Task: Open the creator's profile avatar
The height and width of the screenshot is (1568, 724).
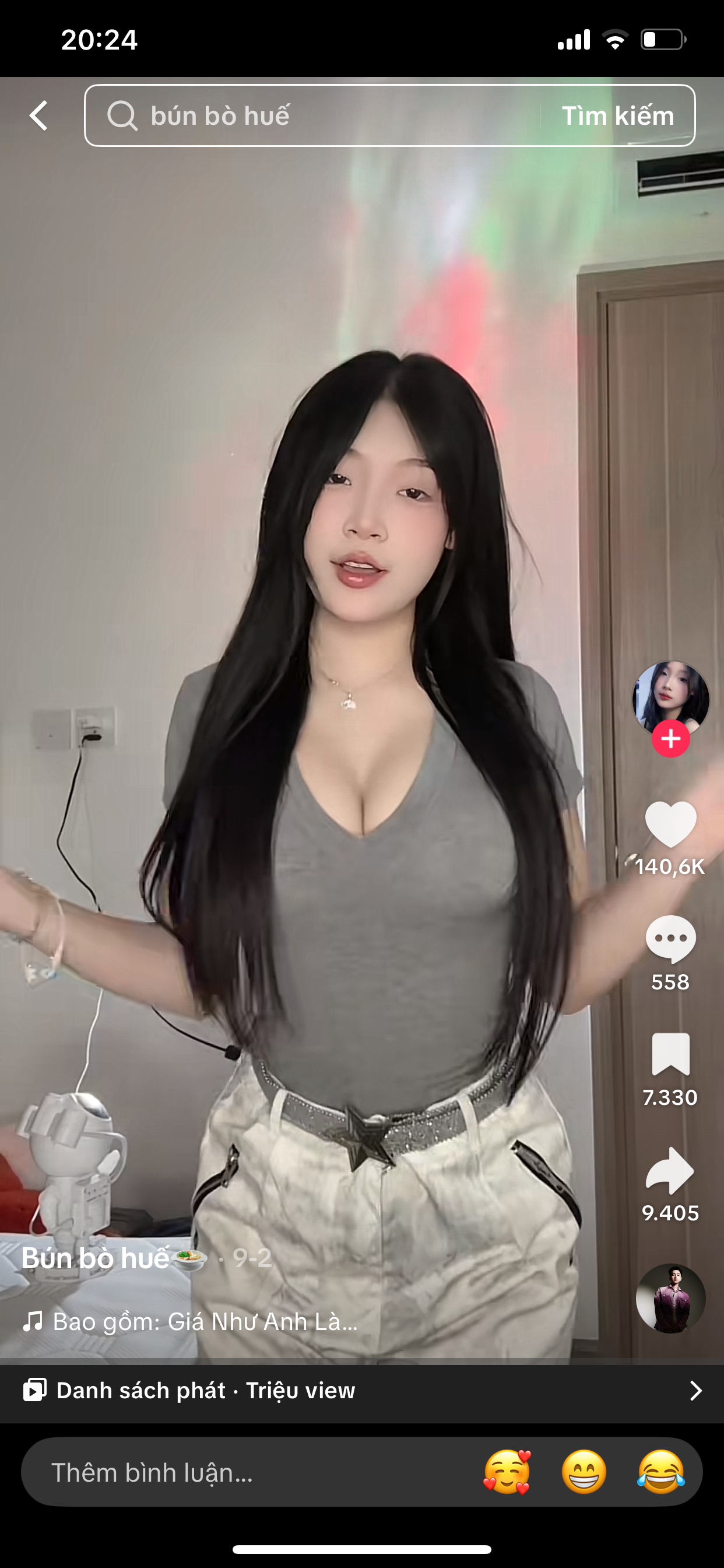Action: (x=670, y=696)
